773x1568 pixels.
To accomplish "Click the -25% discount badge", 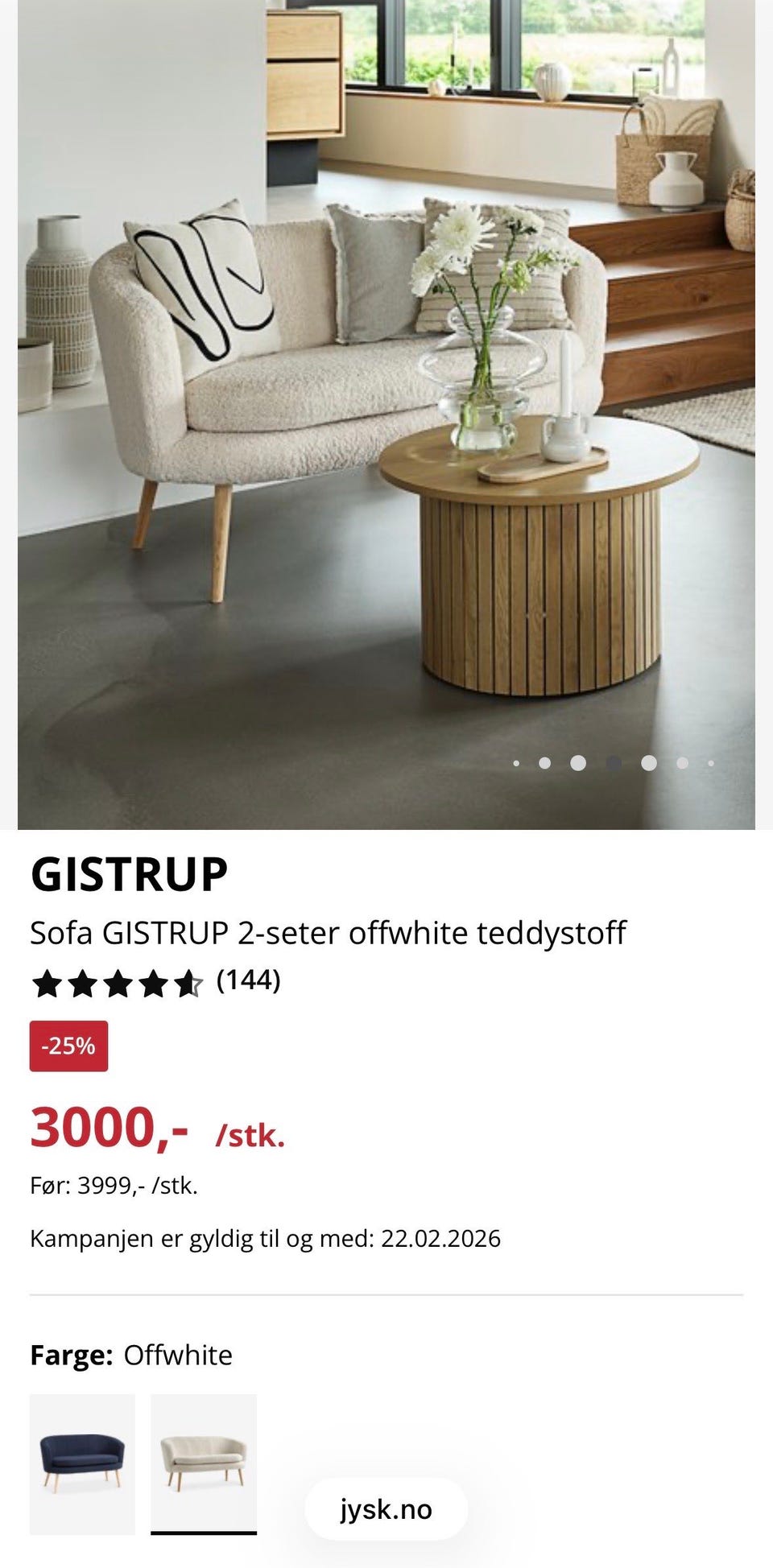I will coord(69,1047).
